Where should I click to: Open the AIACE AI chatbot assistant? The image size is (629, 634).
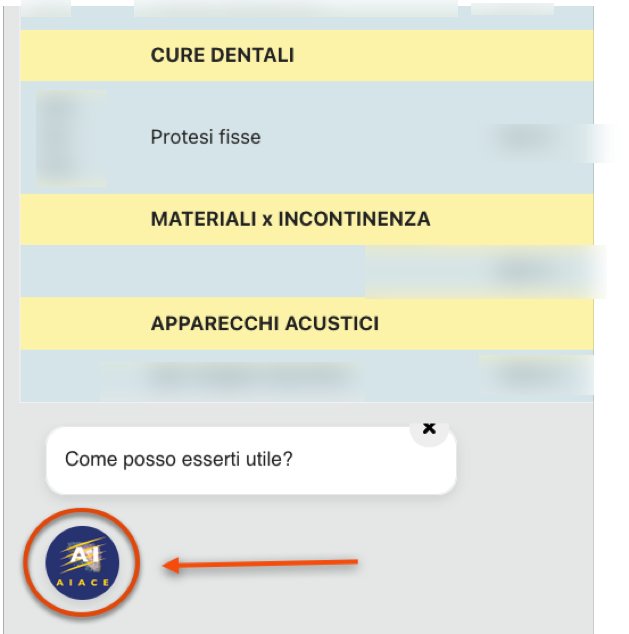(x=83, y=564)
